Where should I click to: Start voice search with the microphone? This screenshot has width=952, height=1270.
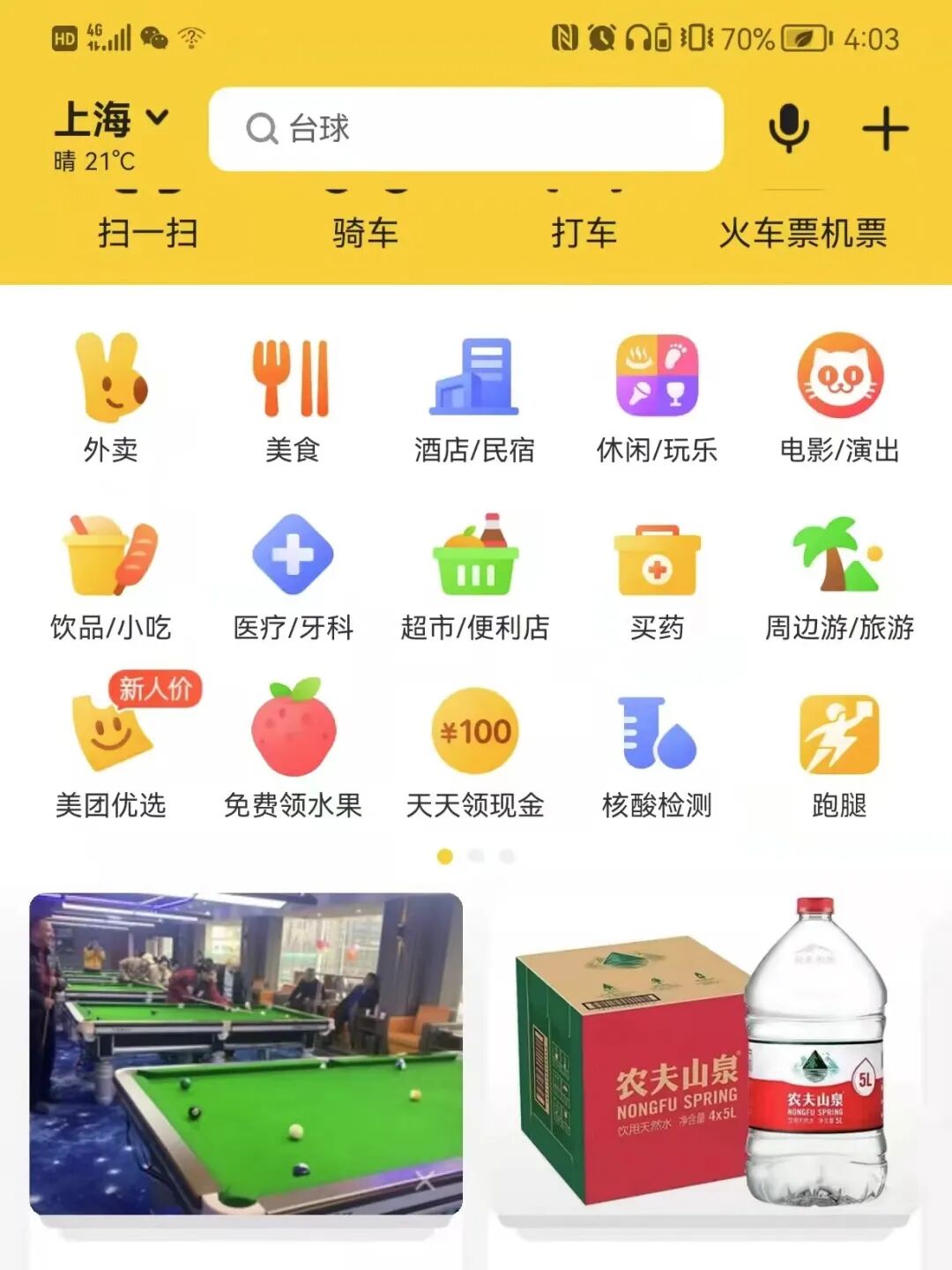point(789,129)
